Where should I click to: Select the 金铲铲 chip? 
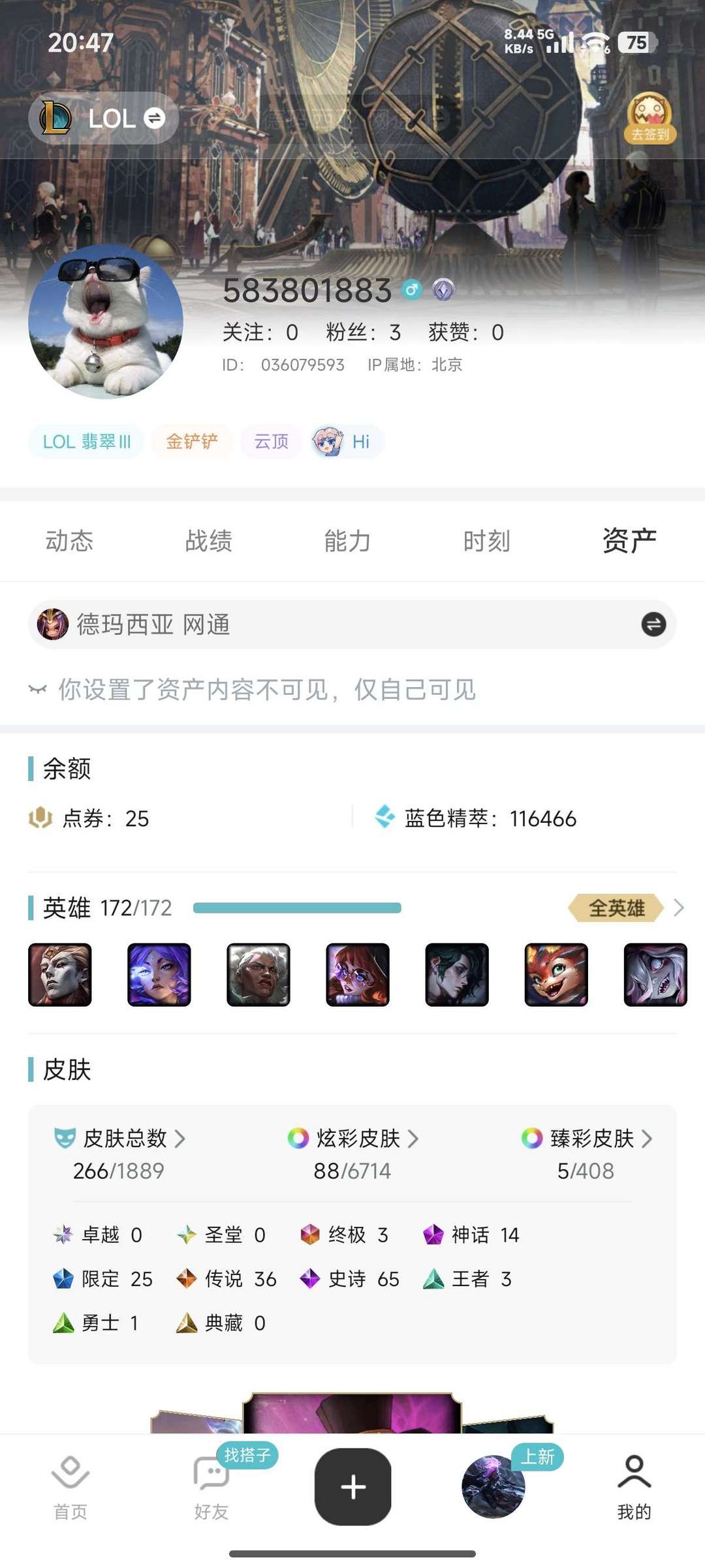(192, 442)
